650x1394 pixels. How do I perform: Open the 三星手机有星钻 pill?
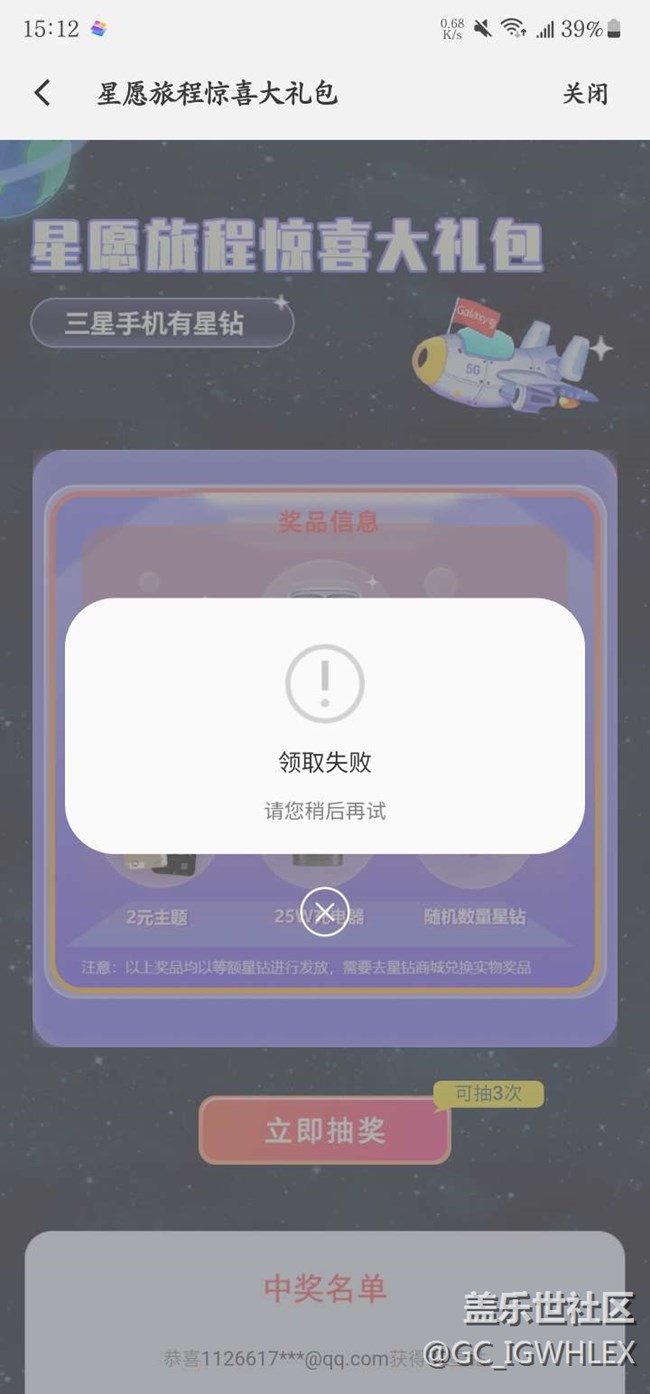click(162, 323)
